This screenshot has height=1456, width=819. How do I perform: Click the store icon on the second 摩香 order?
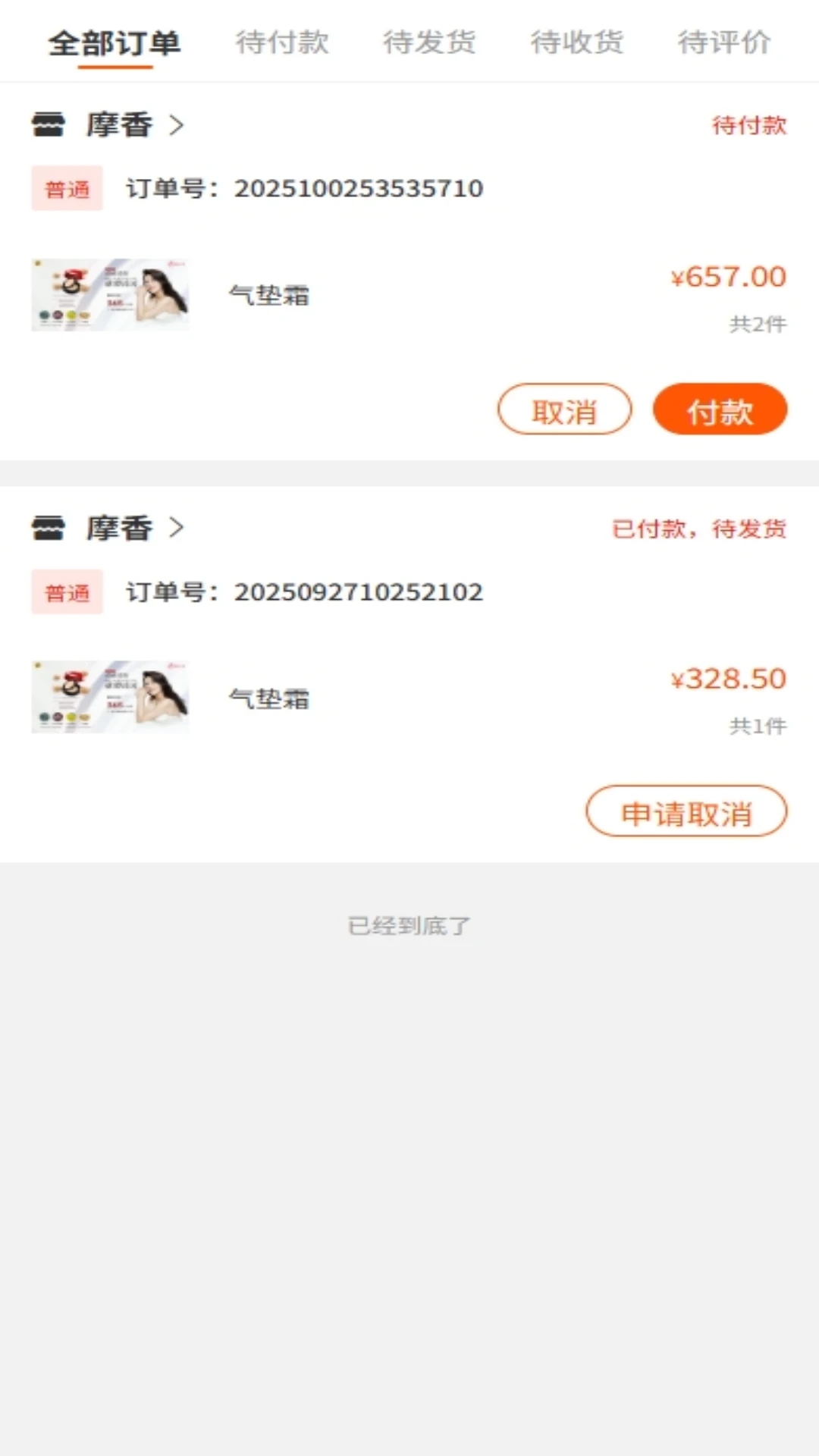coord(49,529)
